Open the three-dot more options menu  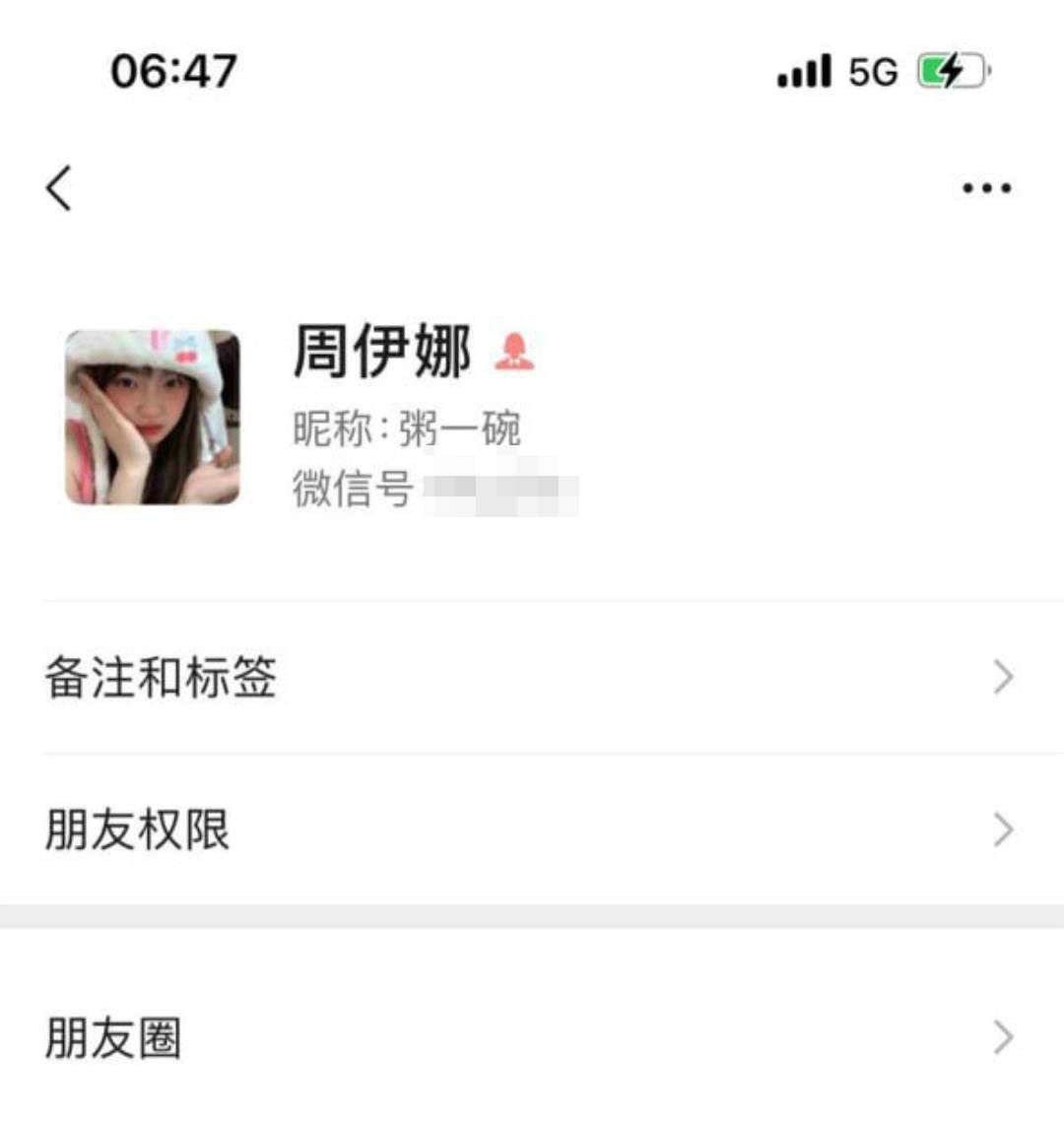coord(986,187)
